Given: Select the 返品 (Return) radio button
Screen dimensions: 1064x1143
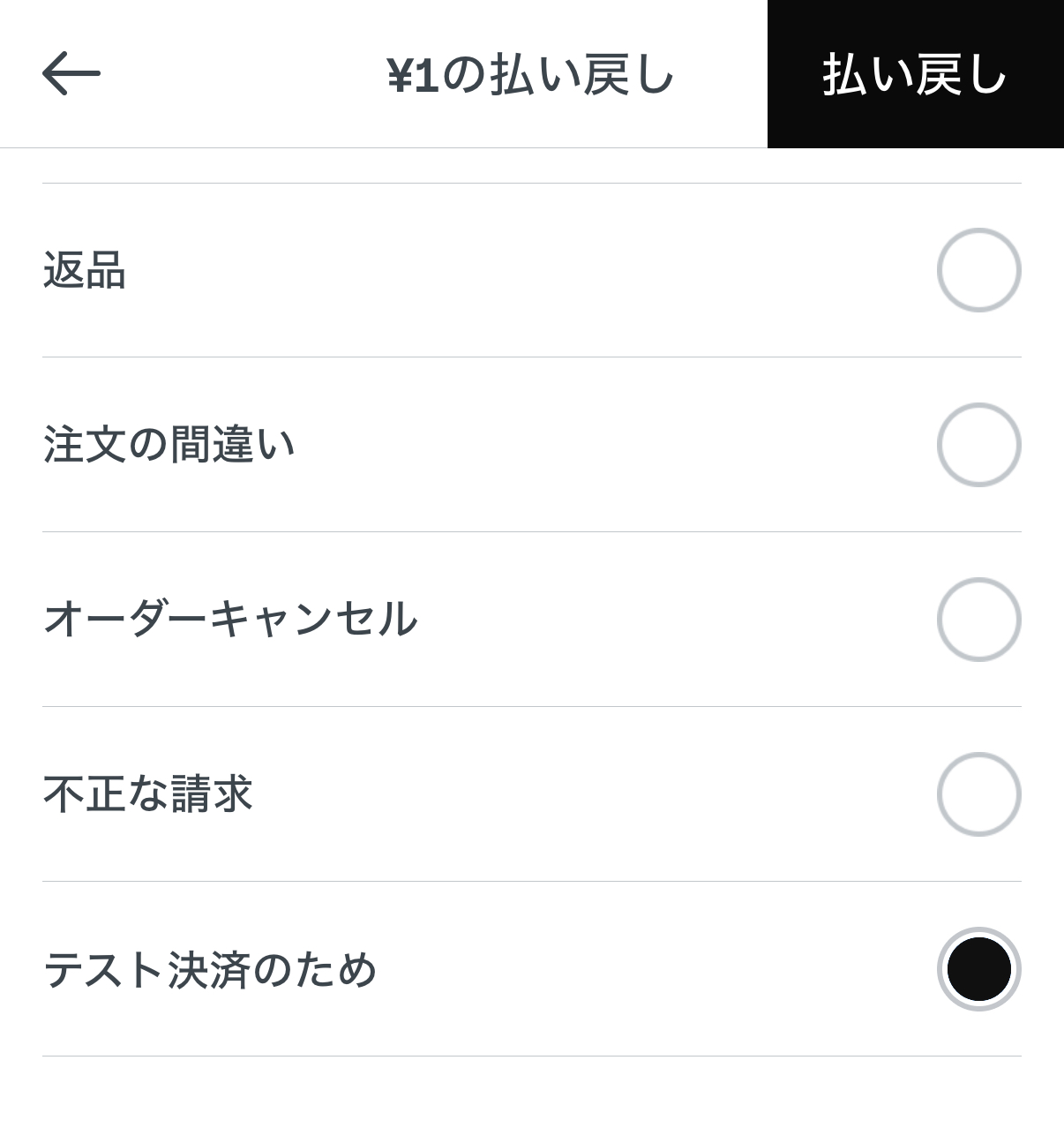Looking at the screenshot, I should (979, 269).
